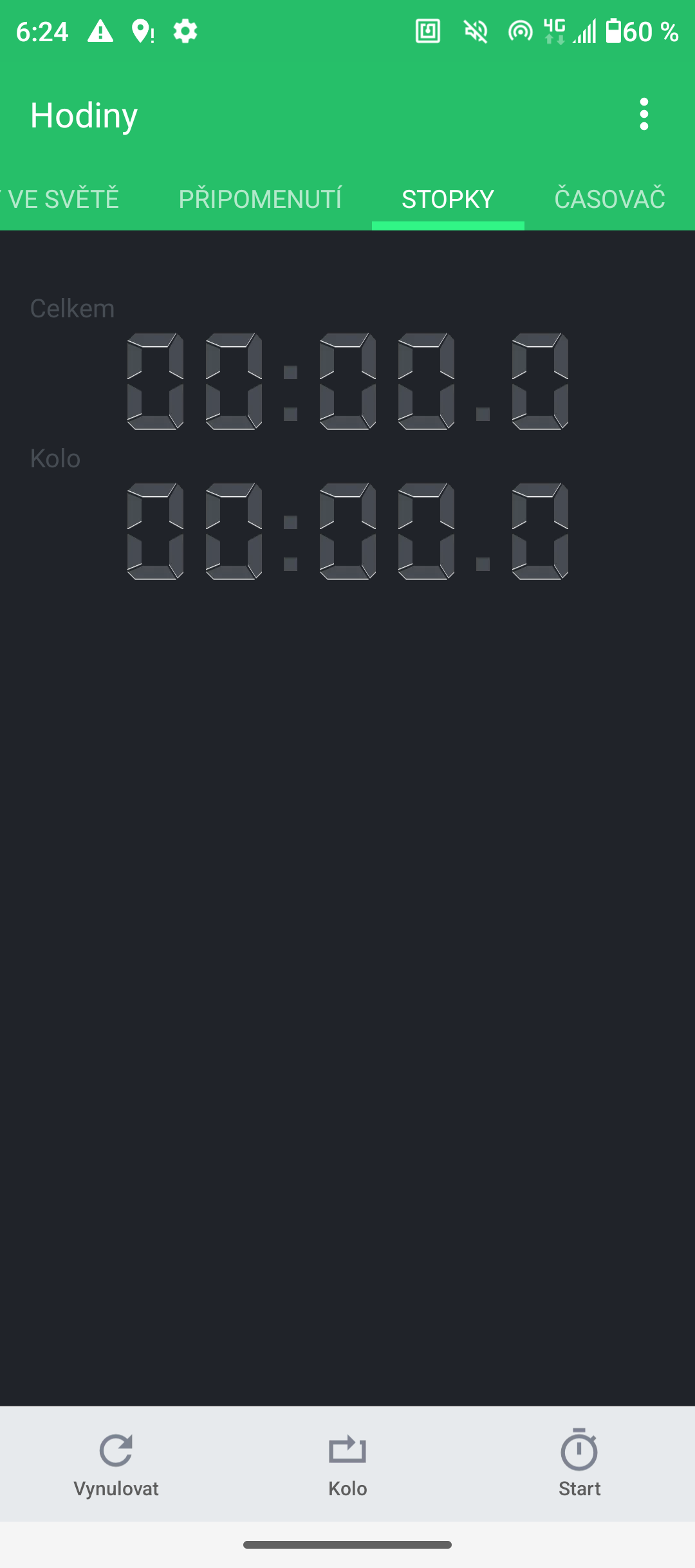Viewport: 695px width, 1568px height.
Task: Start the stopwatch
Action: pyautogui.click(x=579, y=1464)
